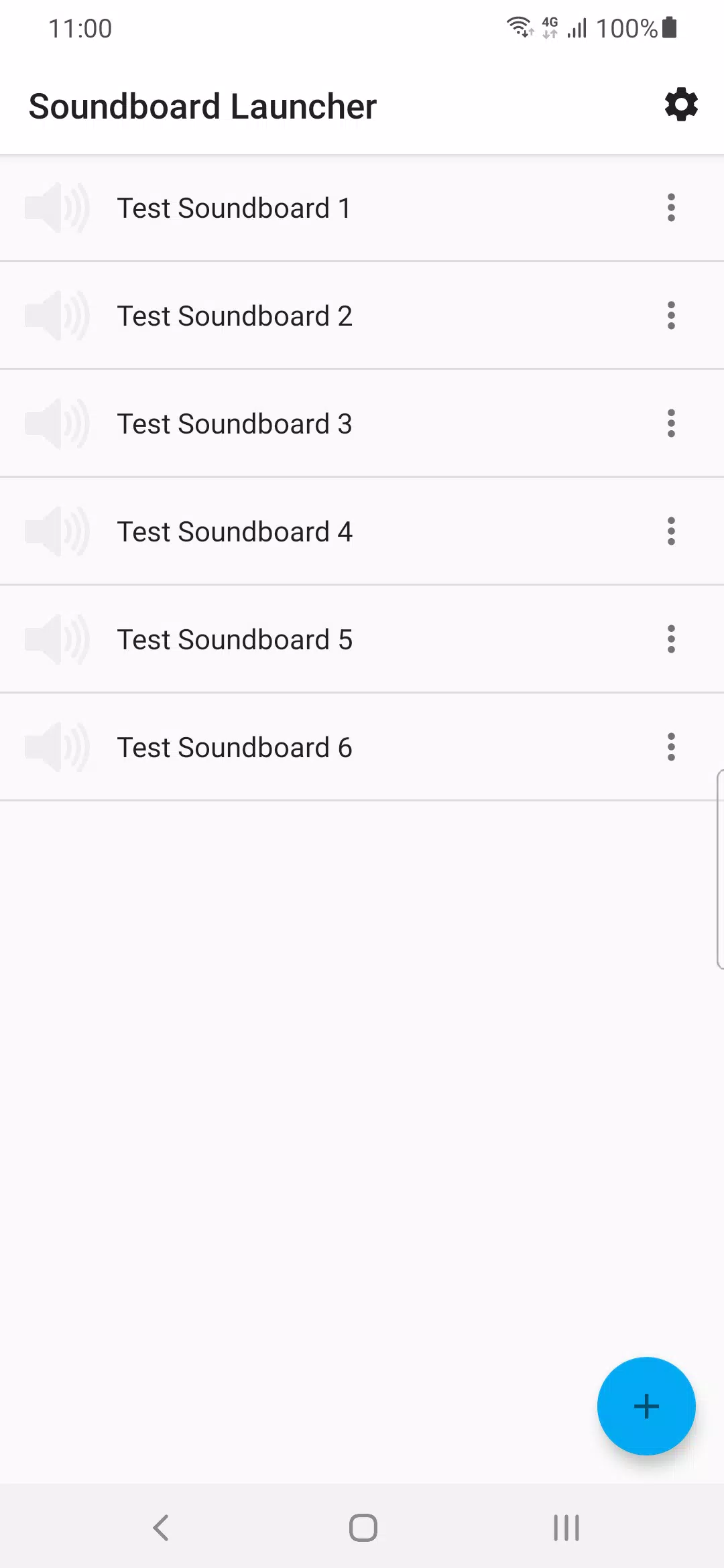
Task: Add a new soundboard with plus button
Action: pos(646,1406)
